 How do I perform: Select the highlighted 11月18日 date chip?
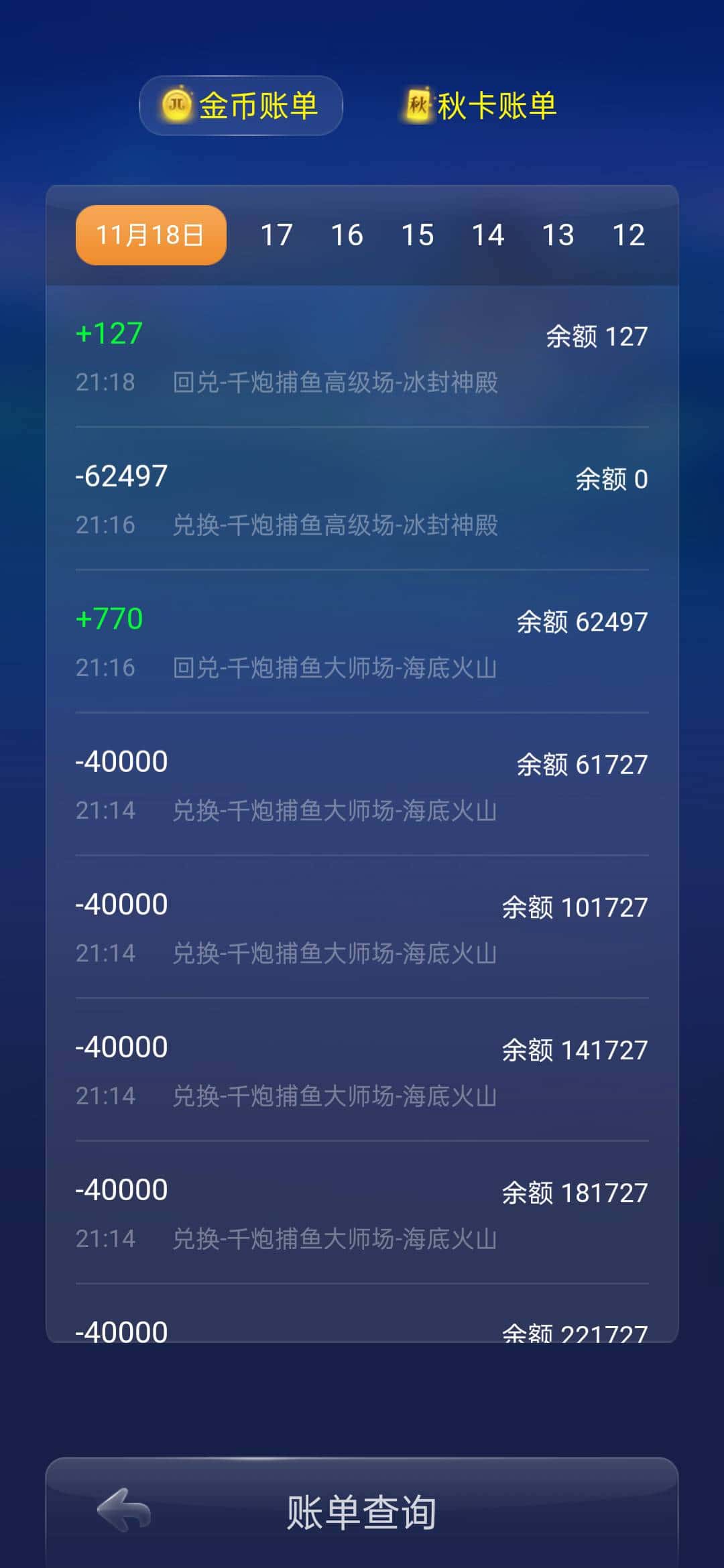tap(149, 235)
